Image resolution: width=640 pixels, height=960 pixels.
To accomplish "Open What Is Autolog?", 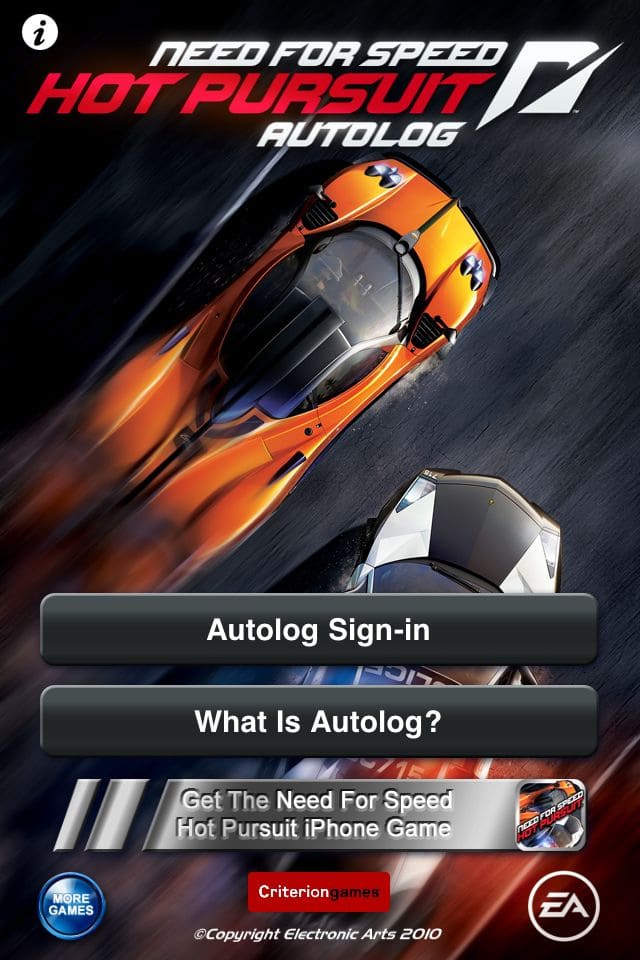I will tap(318, 721).
